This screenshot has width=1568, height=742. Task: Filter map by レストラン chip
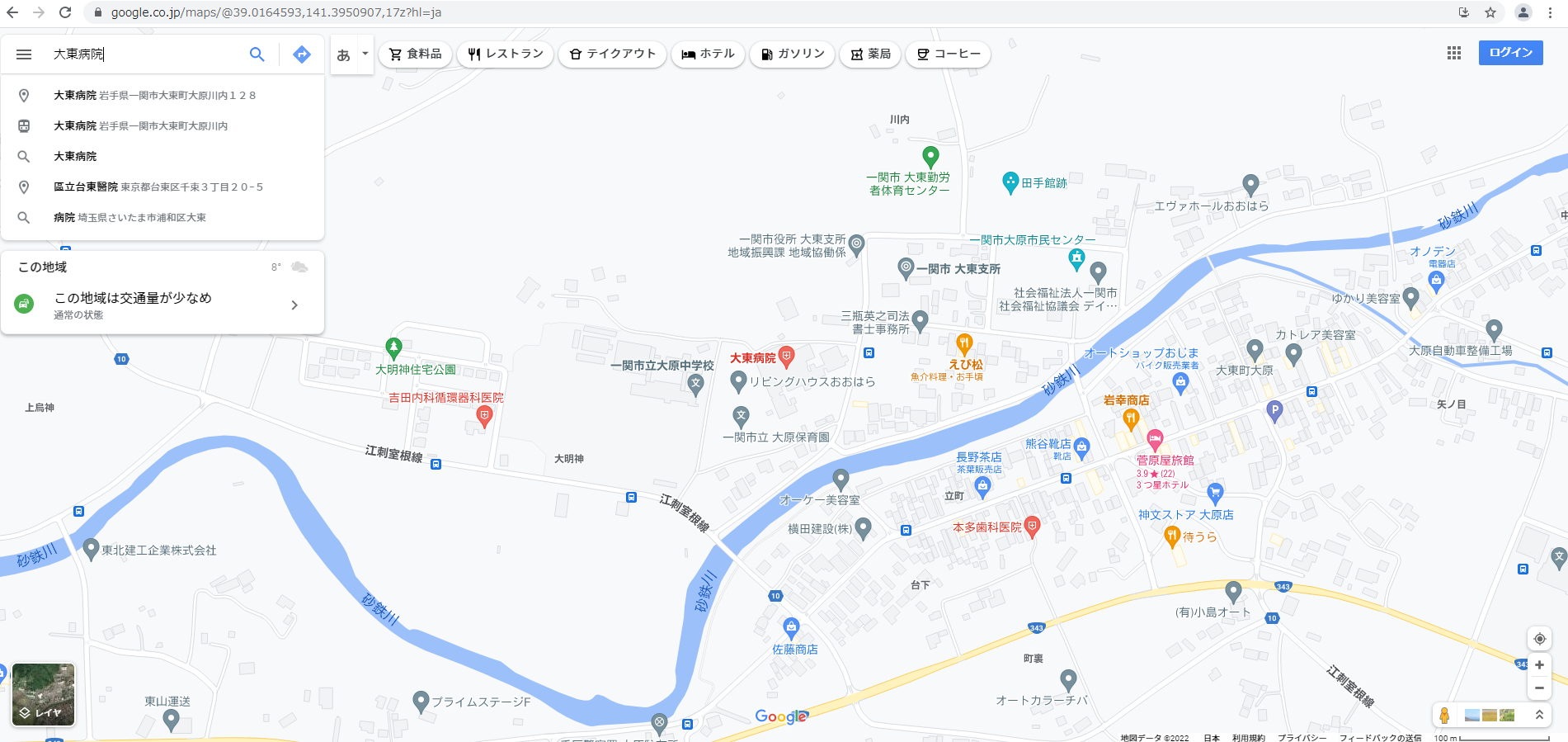506,54
